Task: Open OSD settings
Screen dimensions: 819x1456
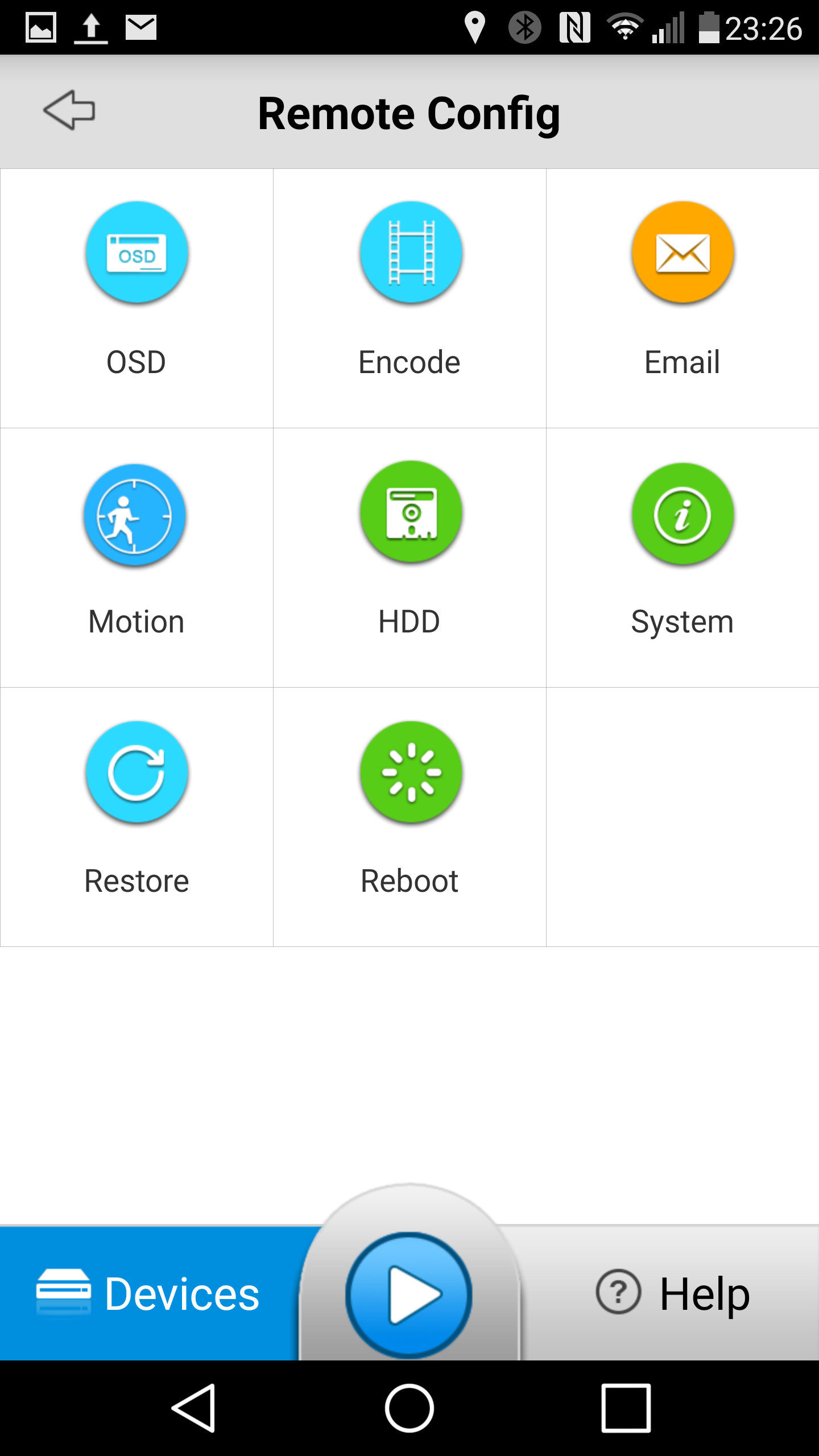Action: pos(136,298)
